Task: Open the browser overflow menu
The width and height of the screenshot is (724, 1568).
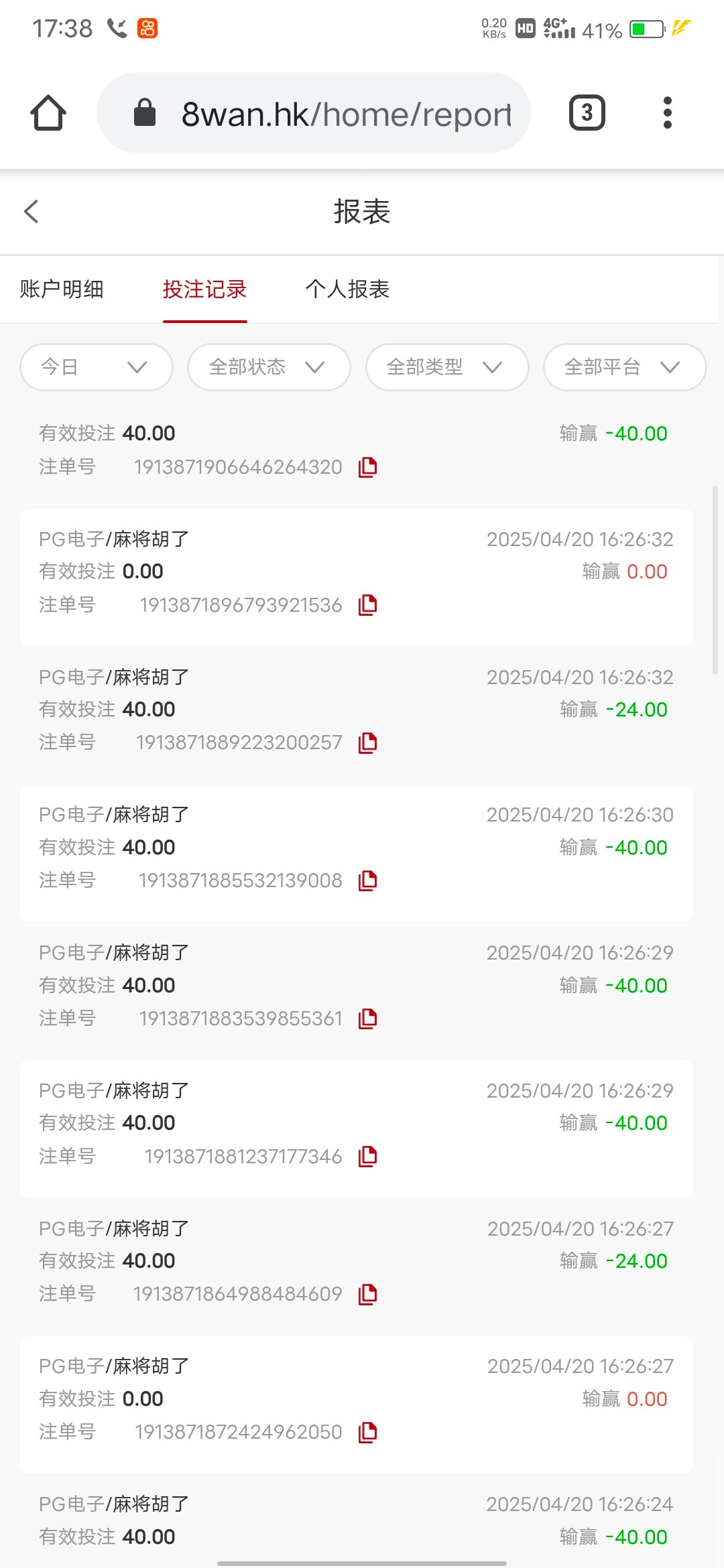Action: (x=667, y=113)
